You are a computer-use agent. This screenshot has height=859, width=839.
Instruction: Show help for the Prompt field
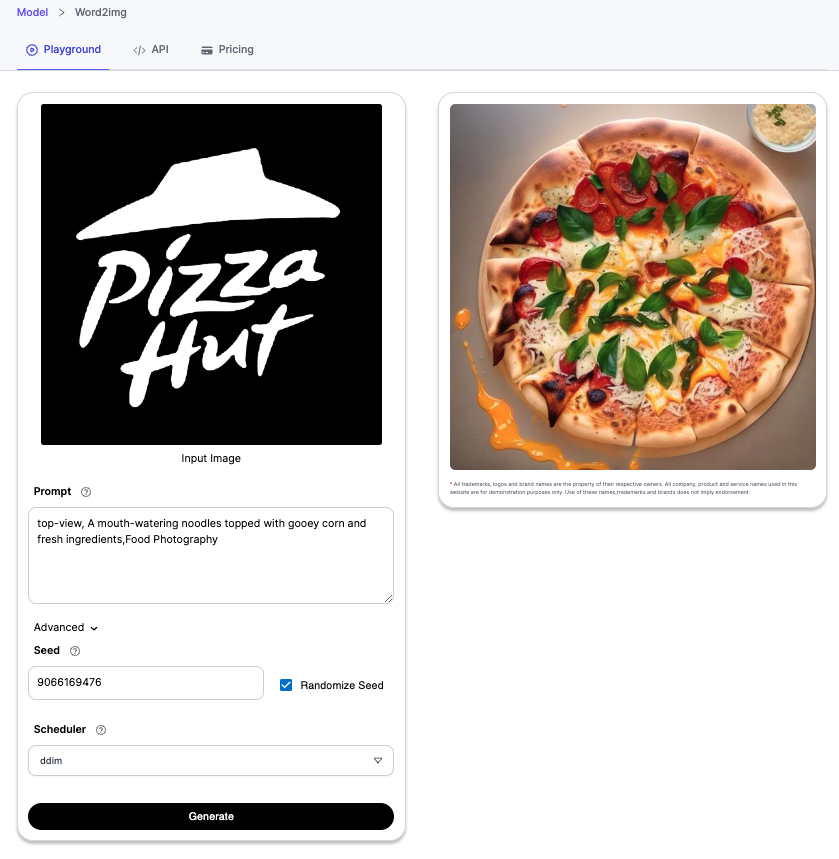pos(86,492)
